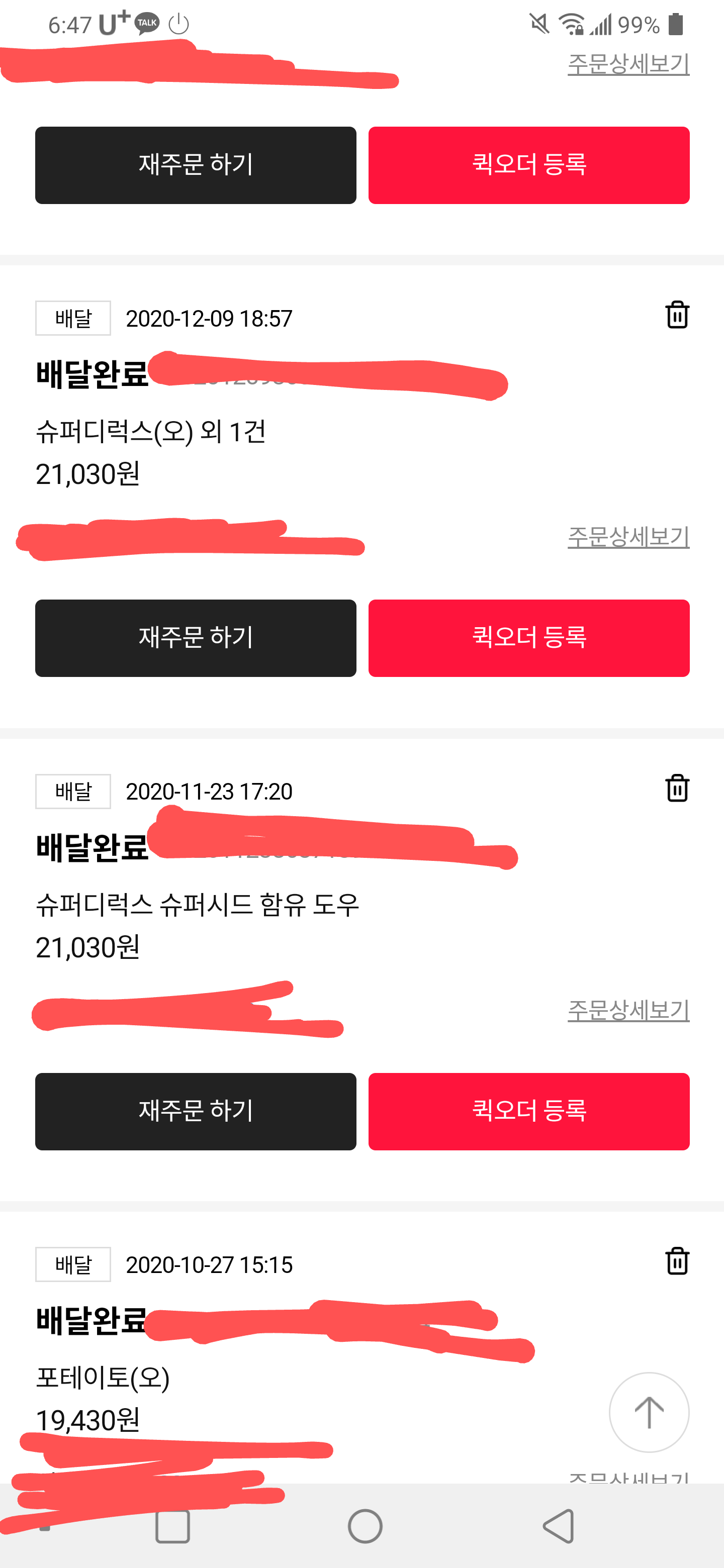
Task: Return to the home screen
Action: [365, 1526]
